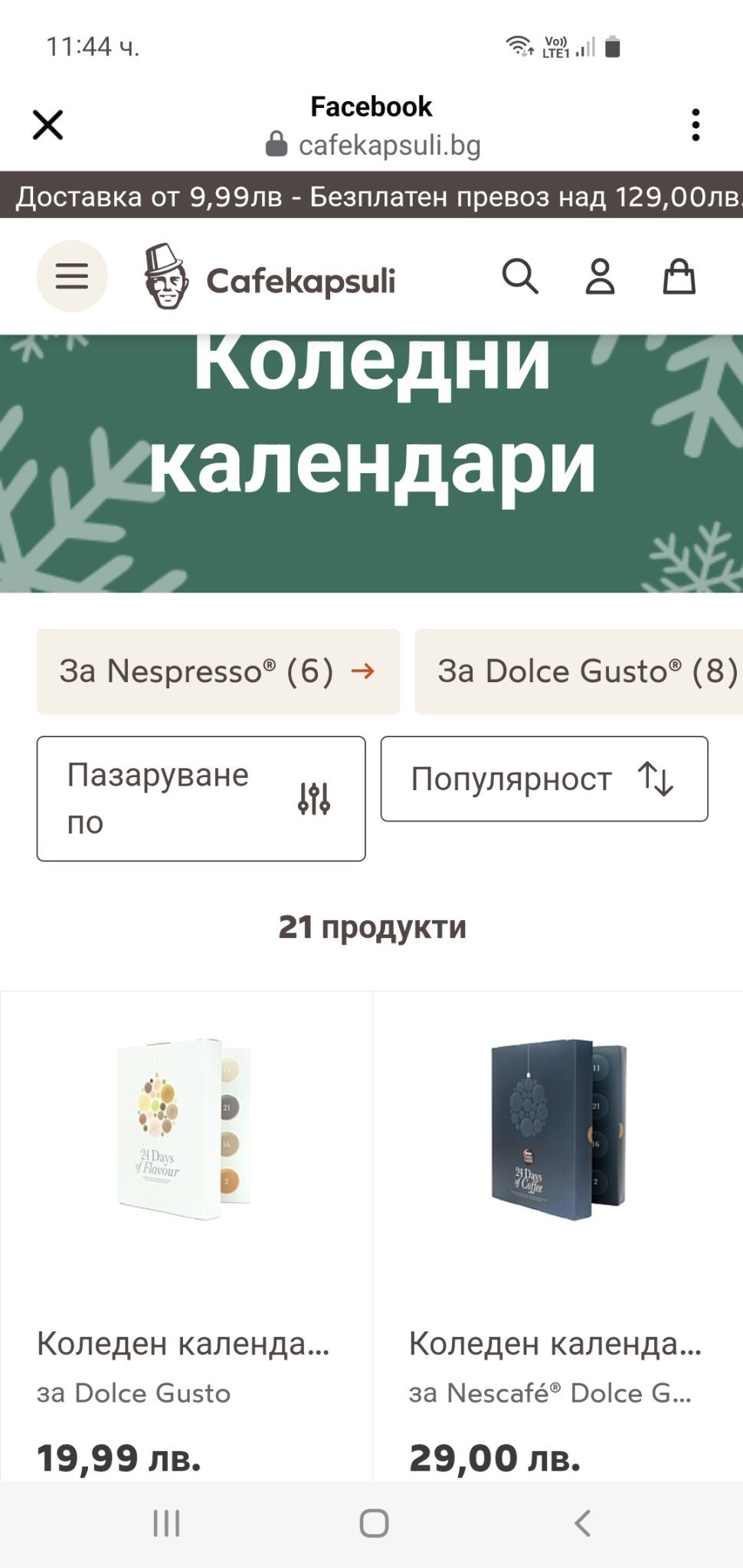Screen dimensions: 743x1568
Task: View the shopping bag
Action: [679, 276]
